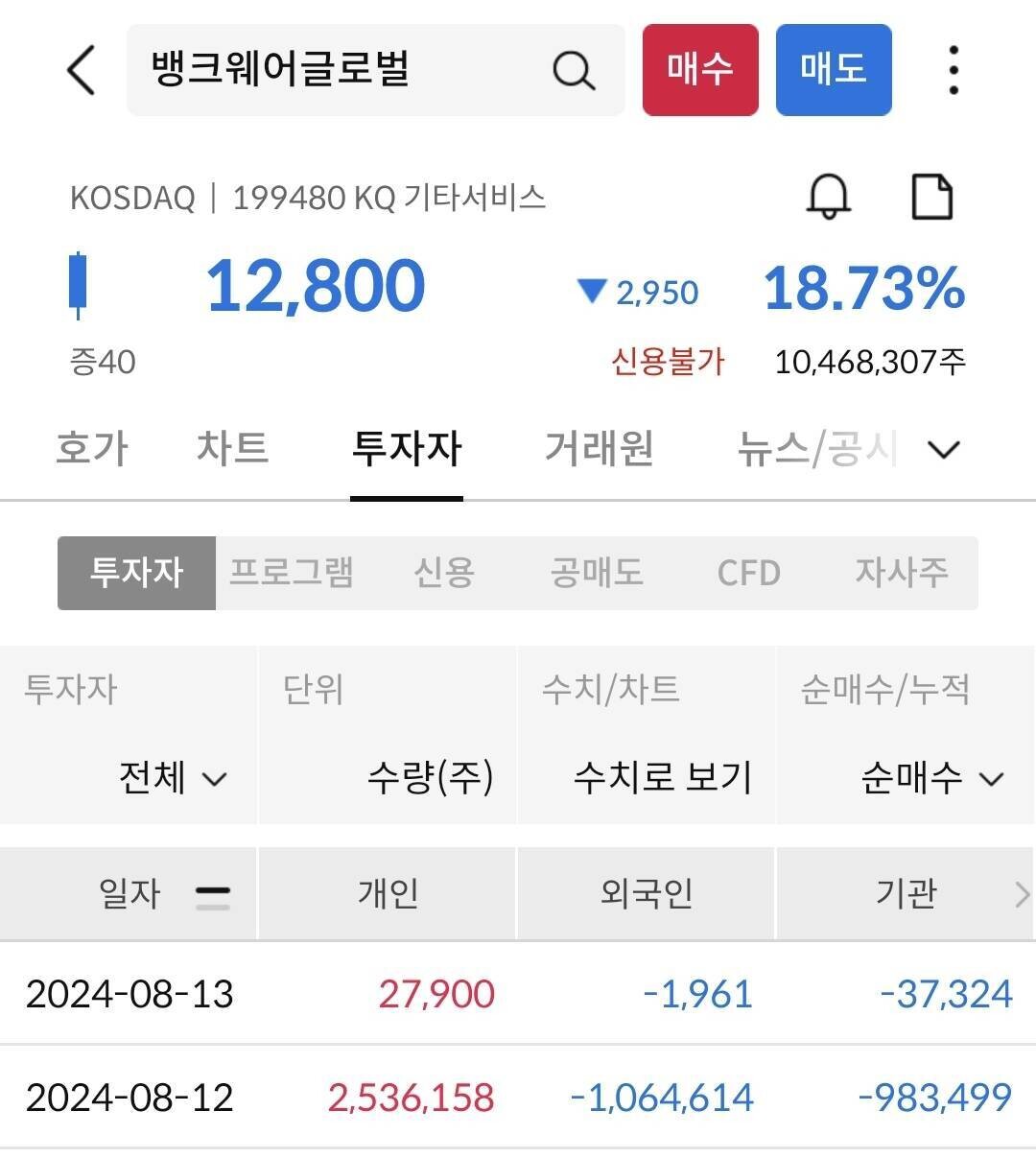Tap the blue down-triangle price change indicator

coord(591,291)
